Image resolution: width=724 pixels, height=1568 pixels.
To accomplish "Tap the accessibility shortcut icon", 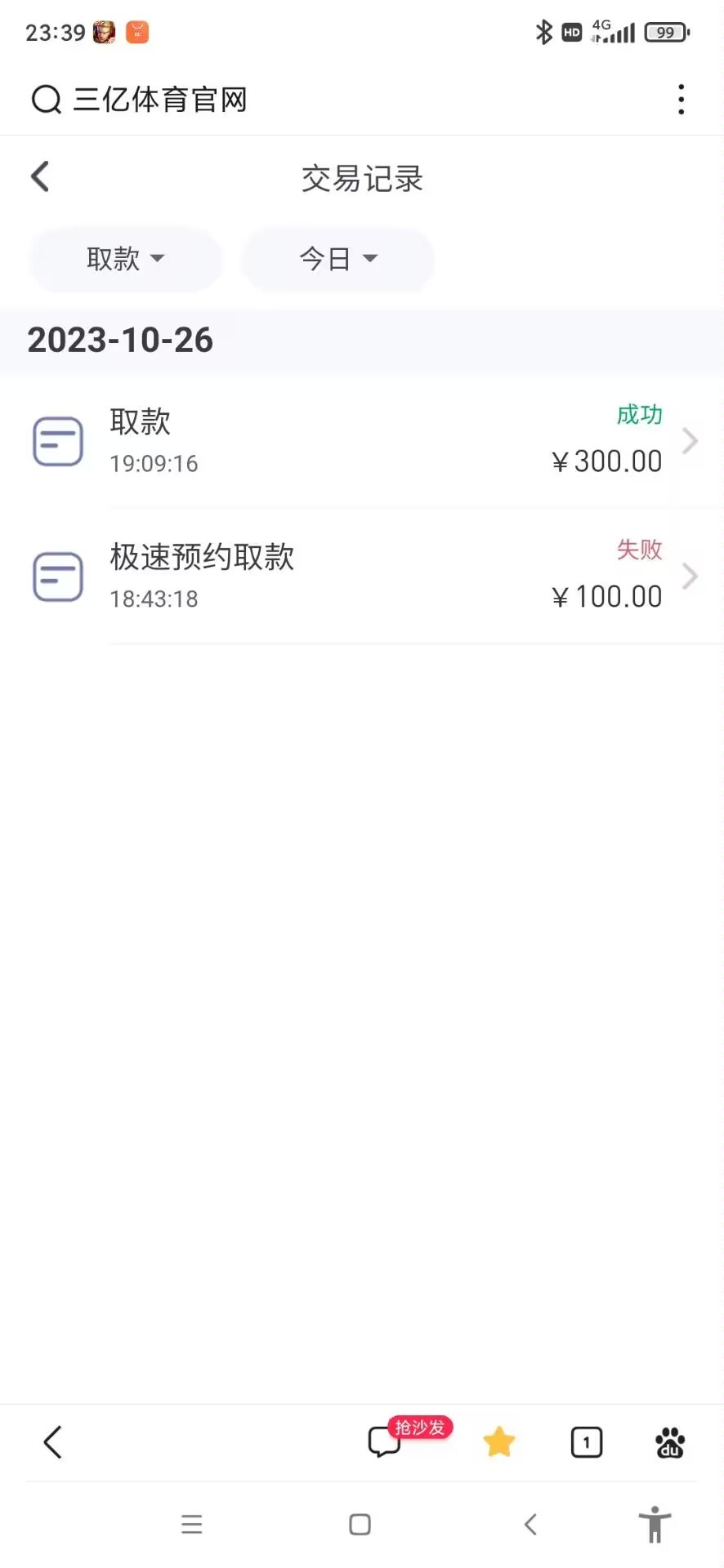I will coord(655,1524).
